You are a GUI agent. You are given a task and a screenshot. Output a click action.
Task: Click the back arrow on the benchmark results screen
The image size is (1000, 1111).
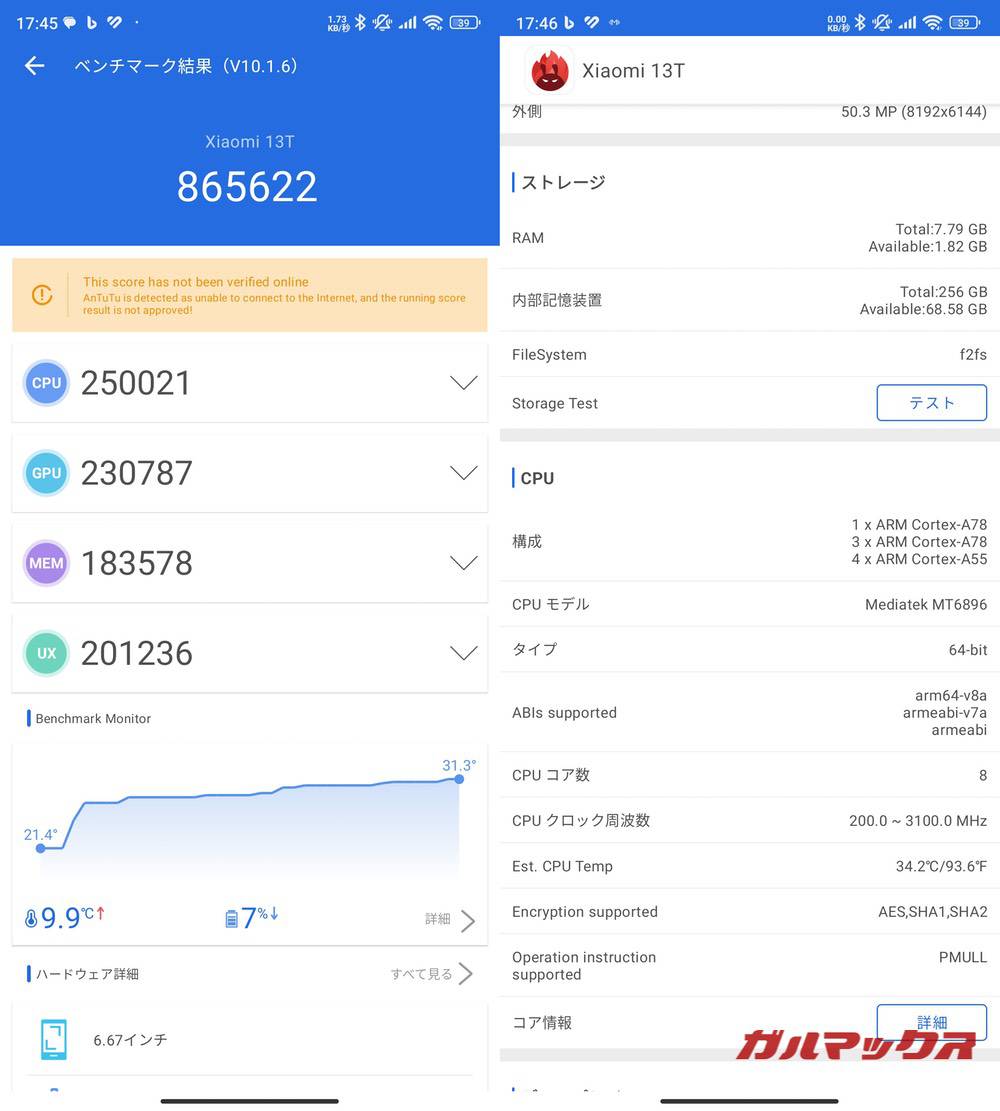34,66
